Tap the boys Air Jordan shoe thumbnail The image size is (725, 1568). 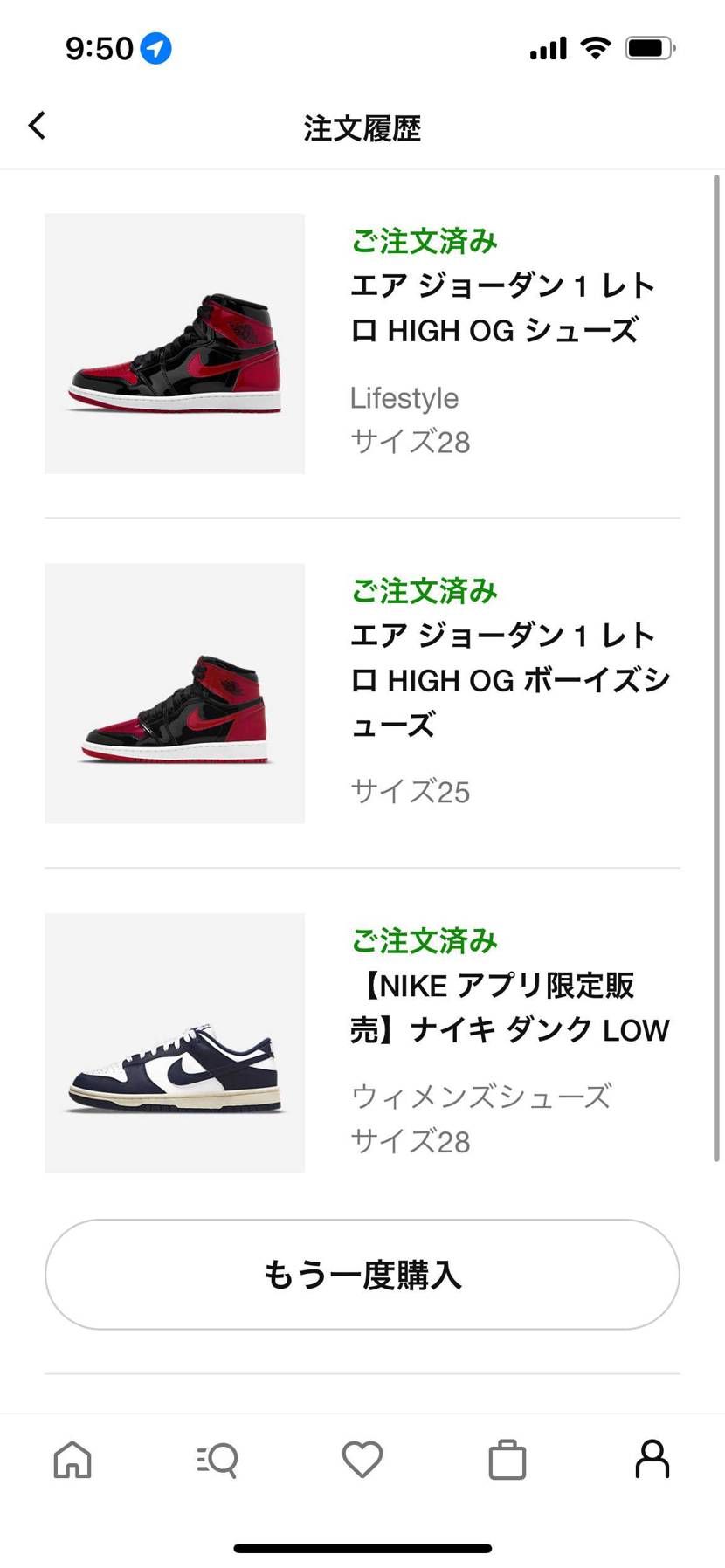[174, 693]
